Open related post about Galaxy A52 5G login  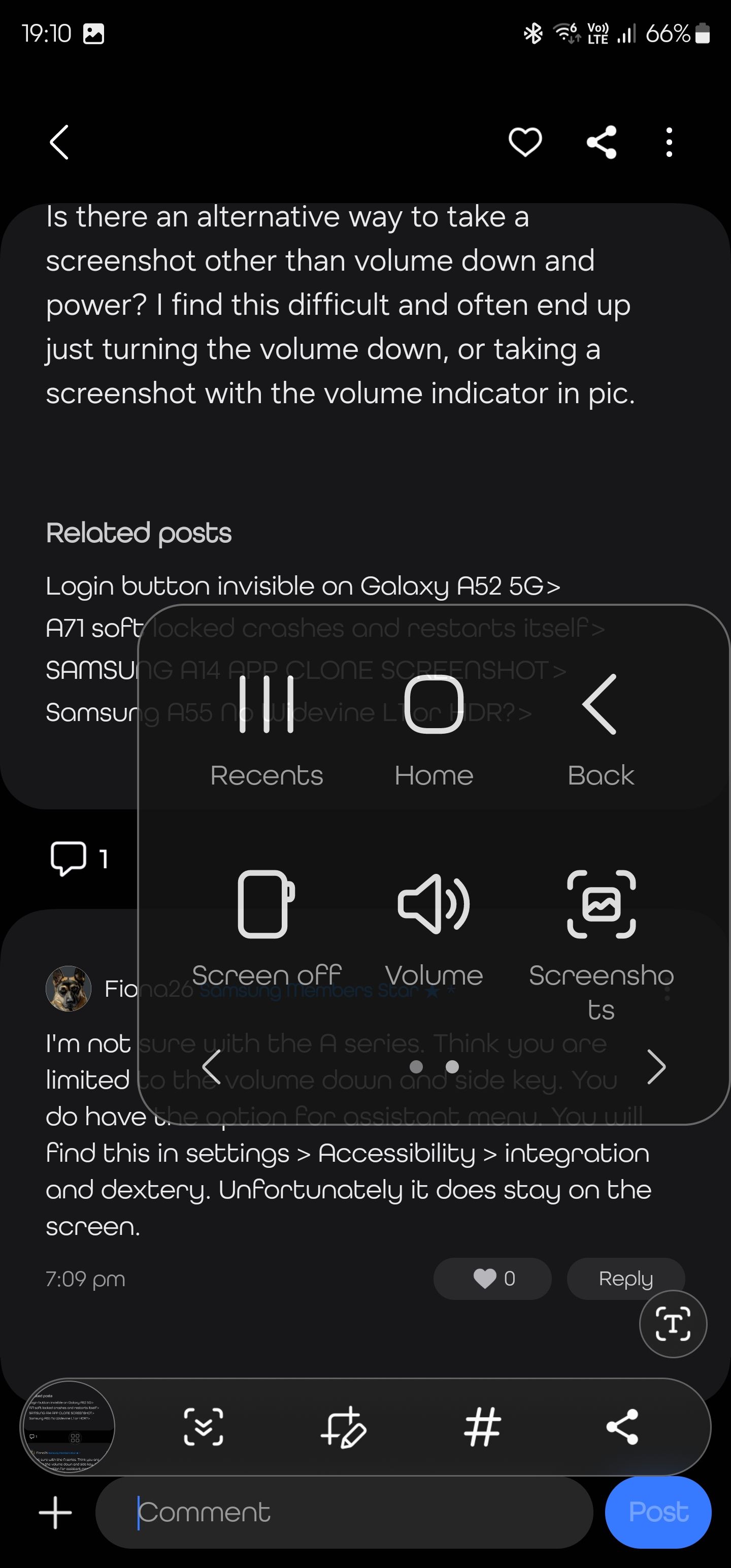point(303,586)
